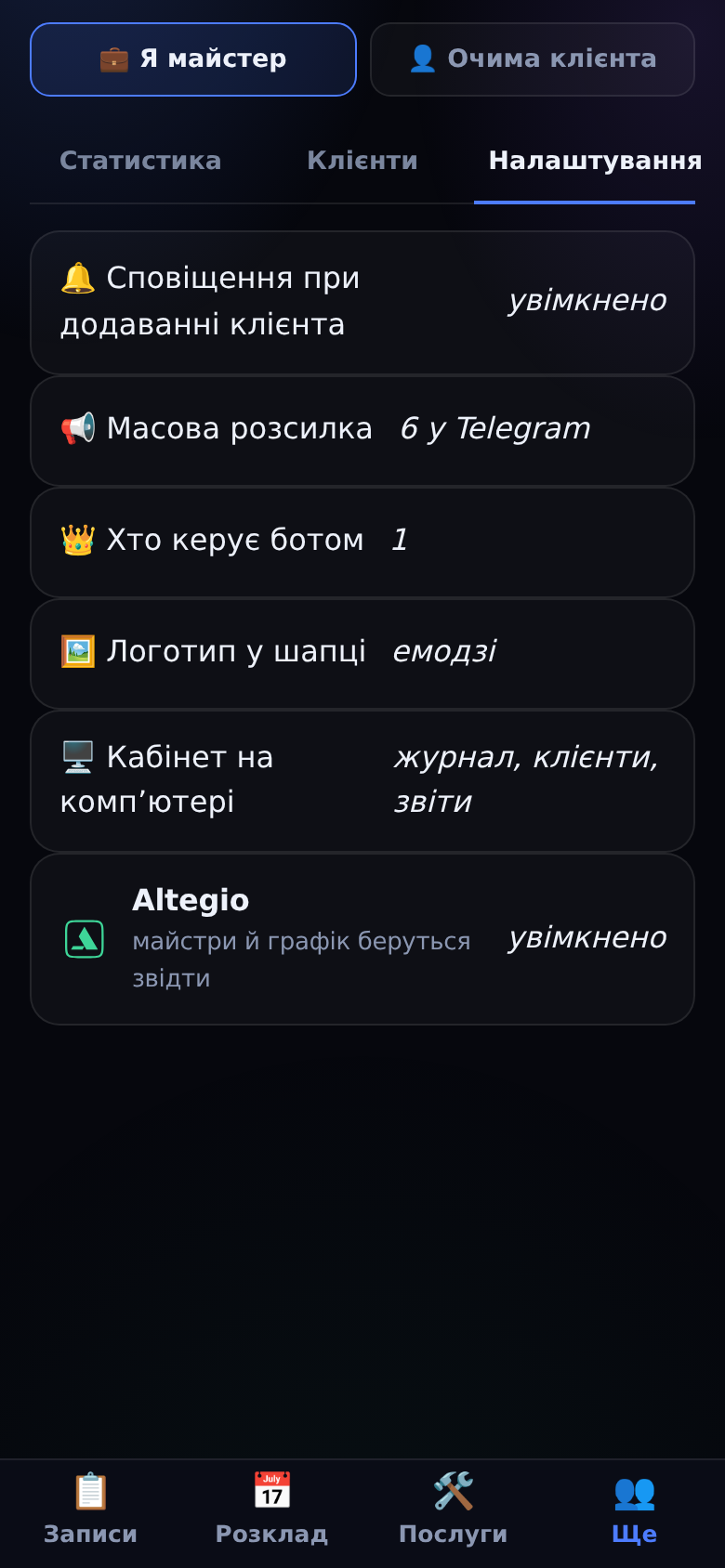This screenshot has width=725, height=1568.
Task: Open «Хто керує ботом» setting
Action: (x=362, y=542)
